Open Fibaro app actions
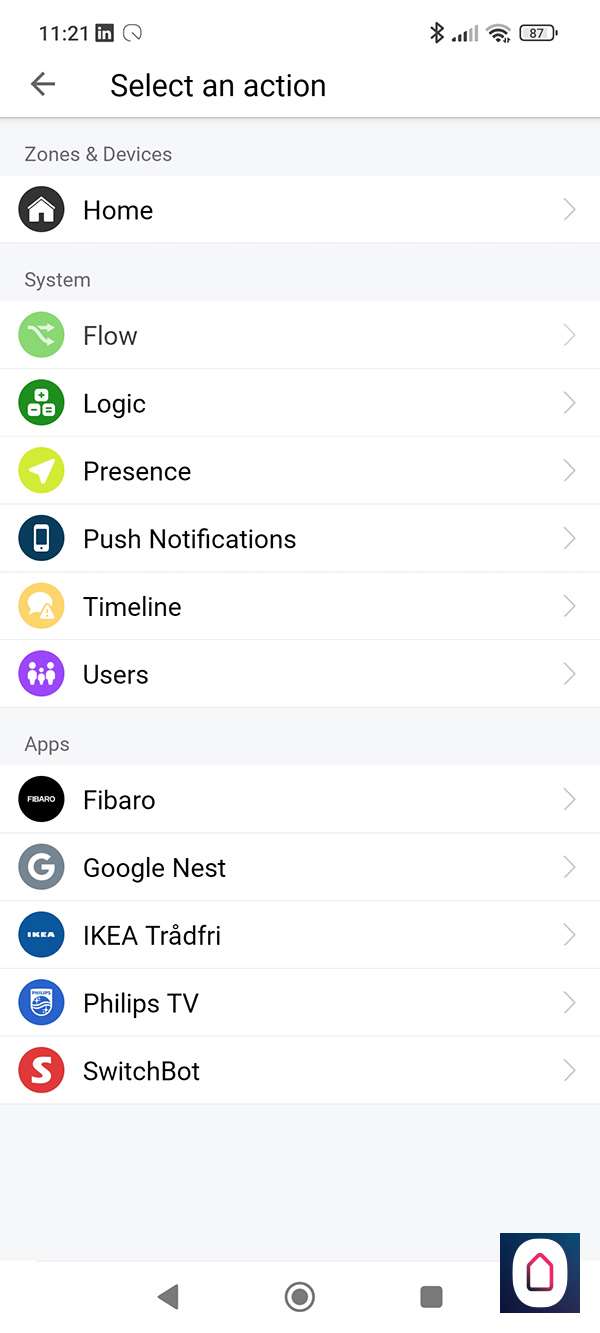This screenshot has height=1333, width=600. 300,800
